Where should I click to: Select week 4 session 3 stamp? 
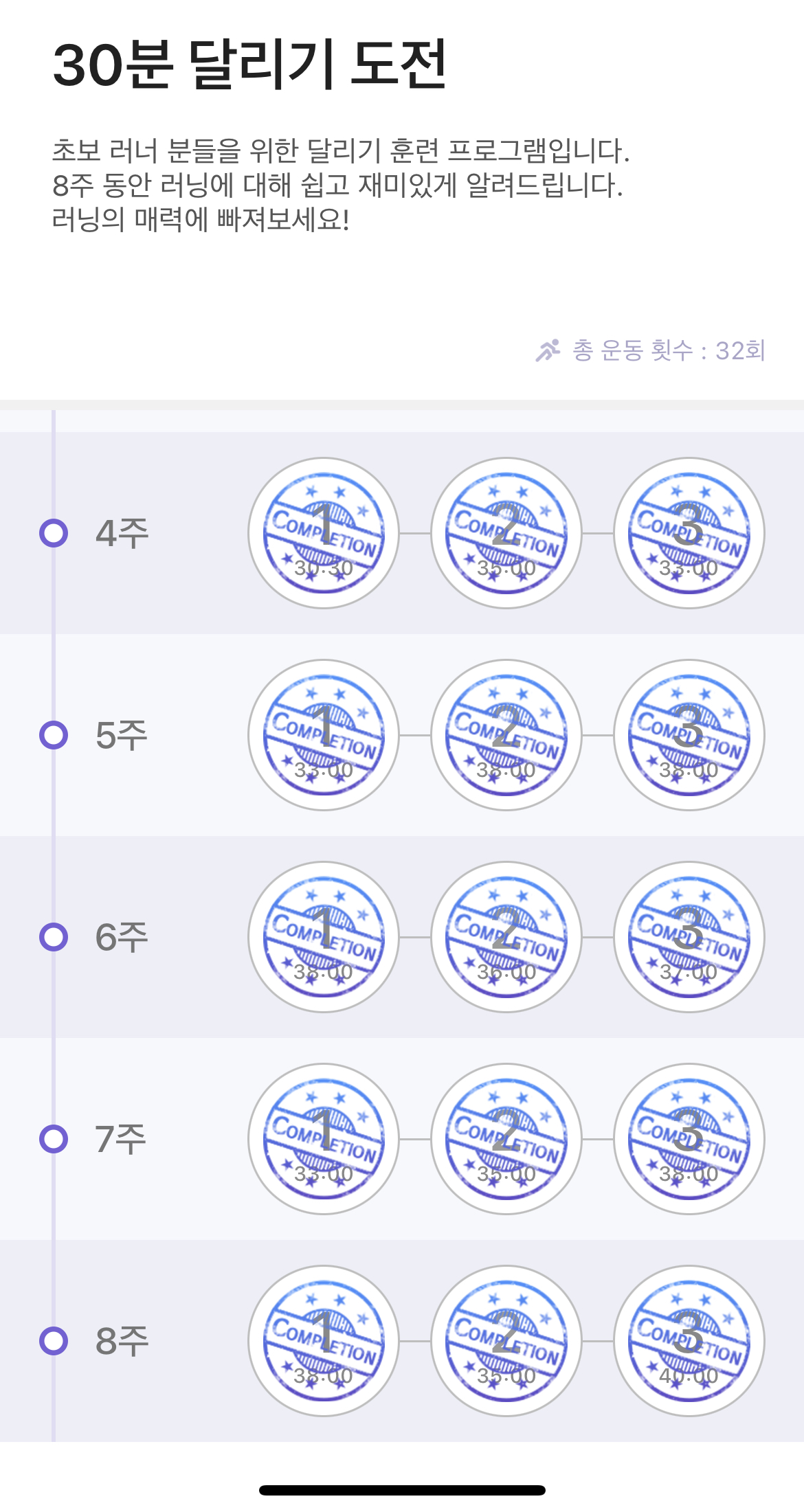point(689,533)
